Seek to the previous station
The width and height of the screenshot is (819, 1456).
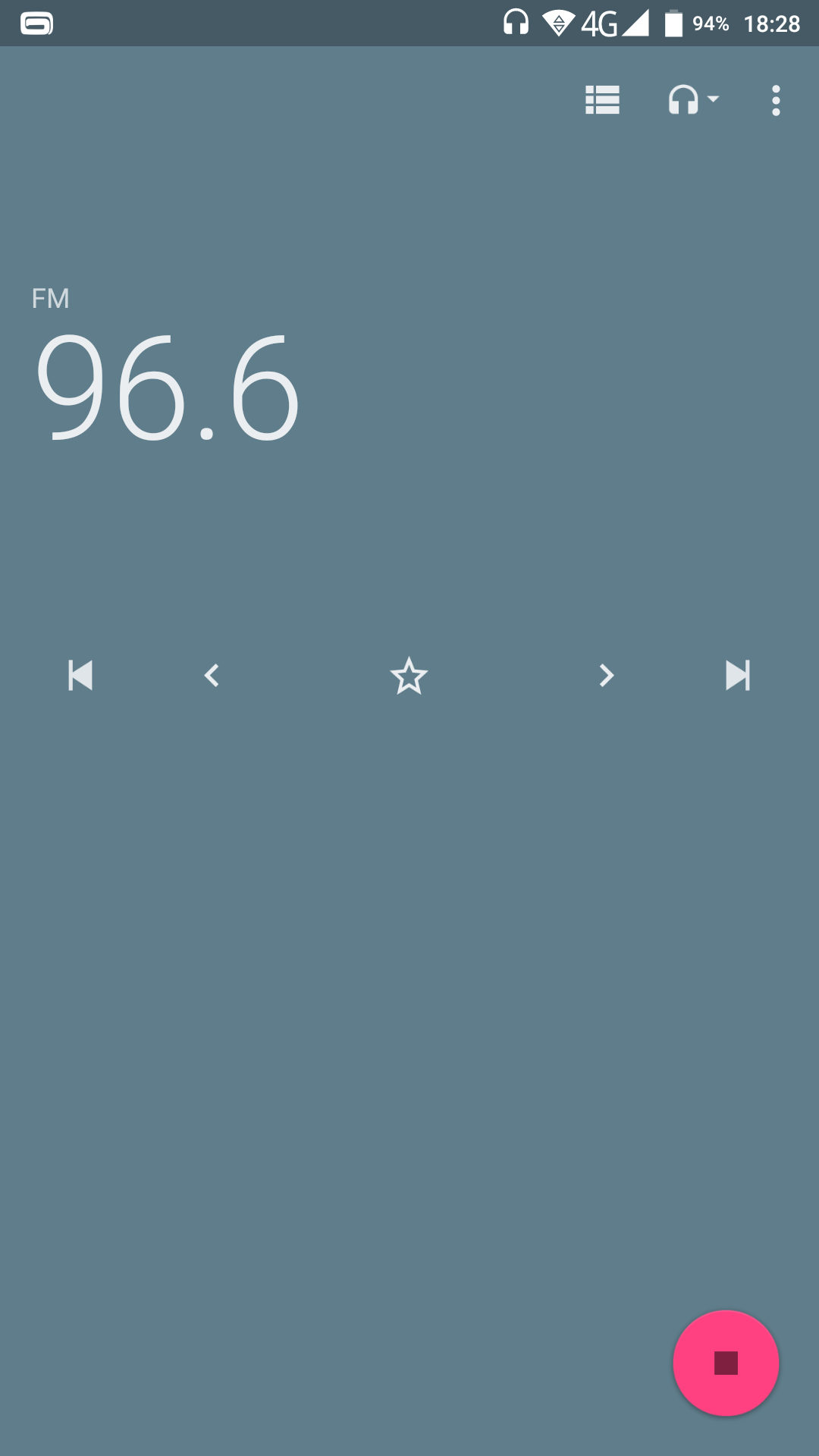pos(80,675)
